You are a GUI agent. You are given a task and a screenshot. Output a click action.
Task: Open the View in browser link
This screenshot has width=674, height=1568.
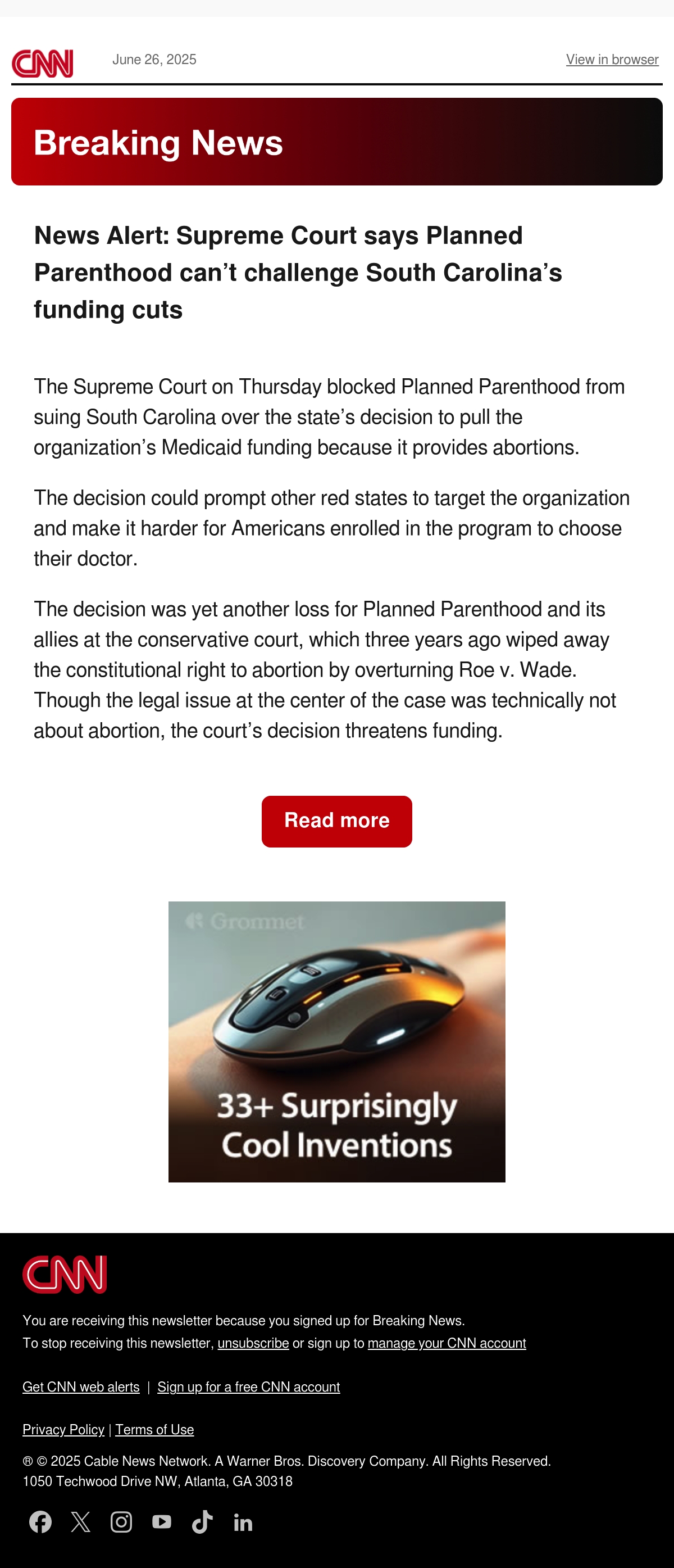[612, 60]
